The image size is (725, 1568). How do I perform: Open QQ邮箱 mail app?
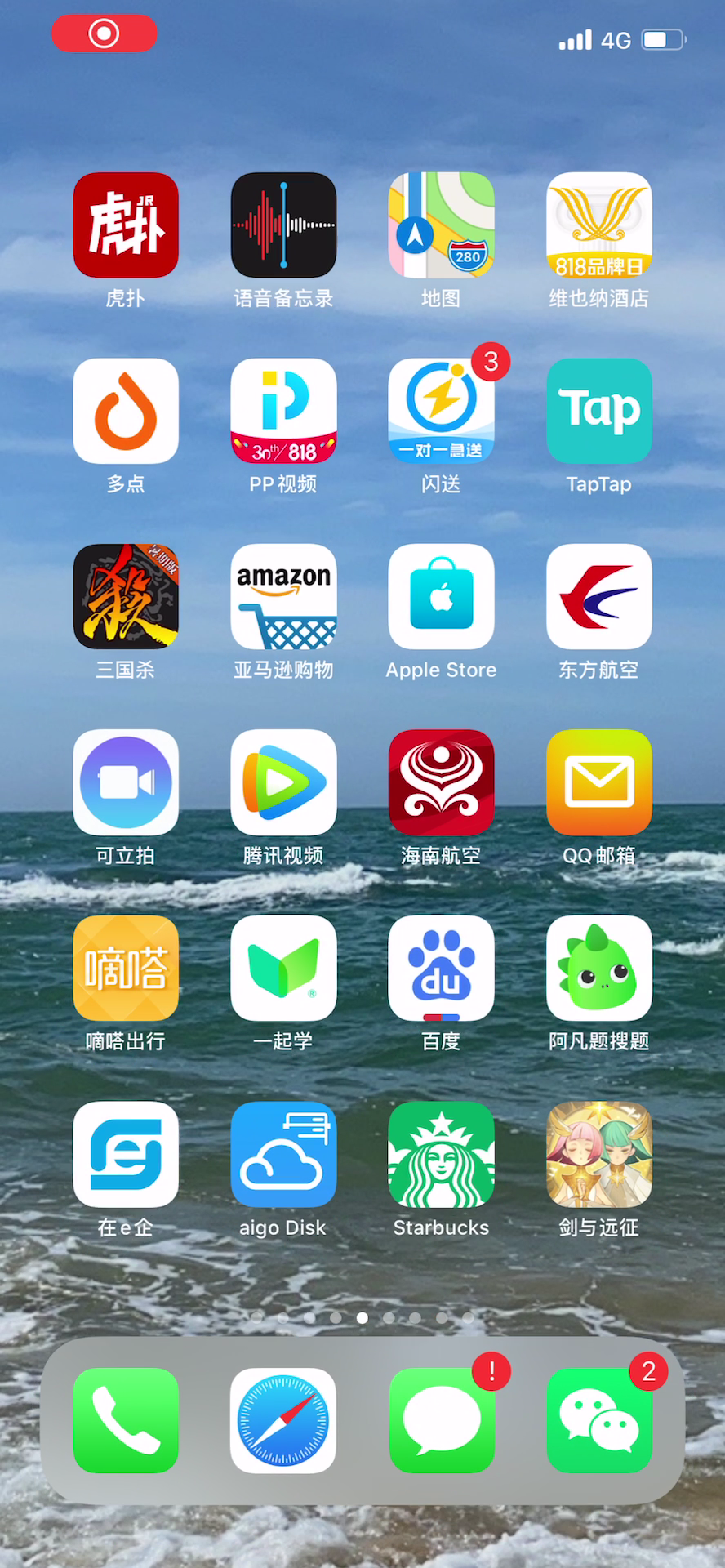click(598, 782)
